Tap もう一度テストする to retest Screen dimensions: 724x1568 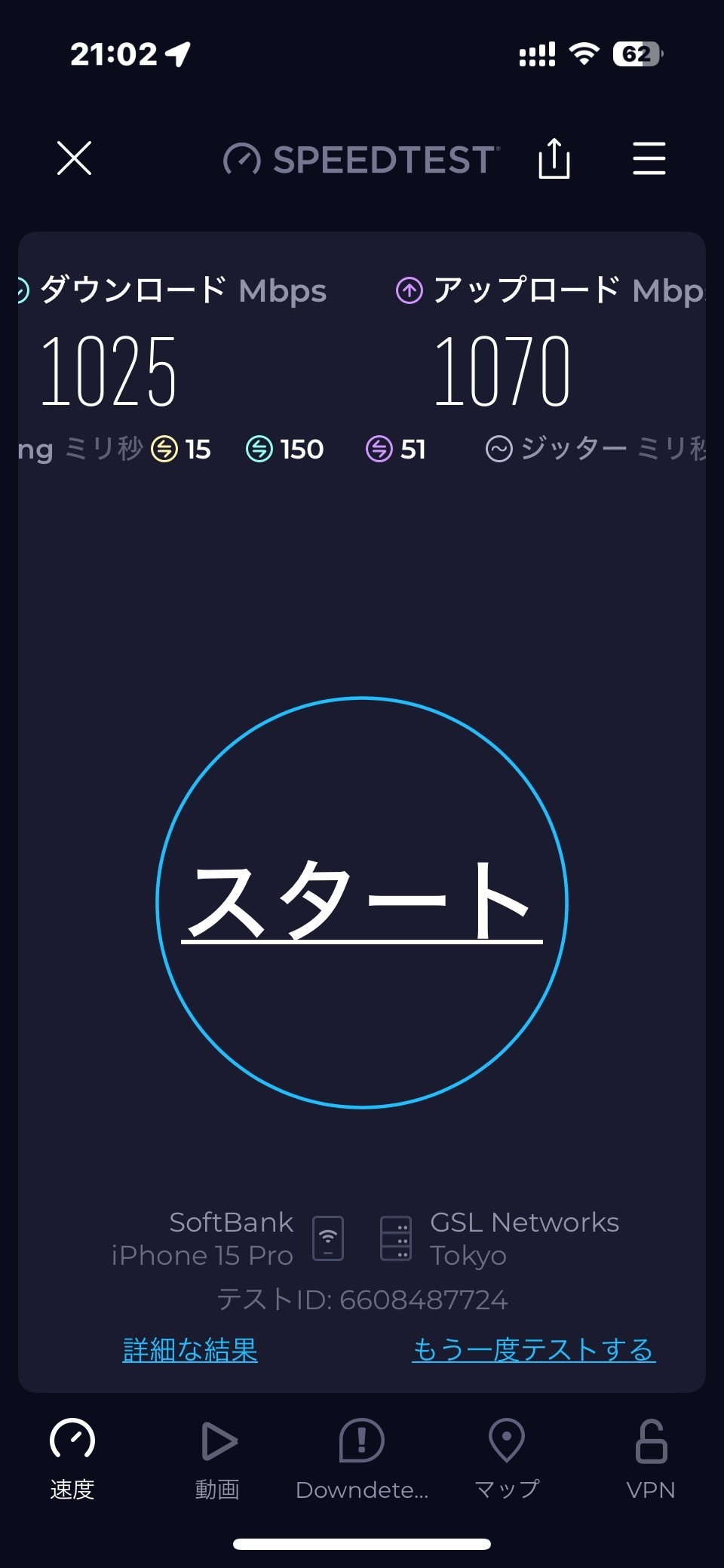click(534, 1349)
